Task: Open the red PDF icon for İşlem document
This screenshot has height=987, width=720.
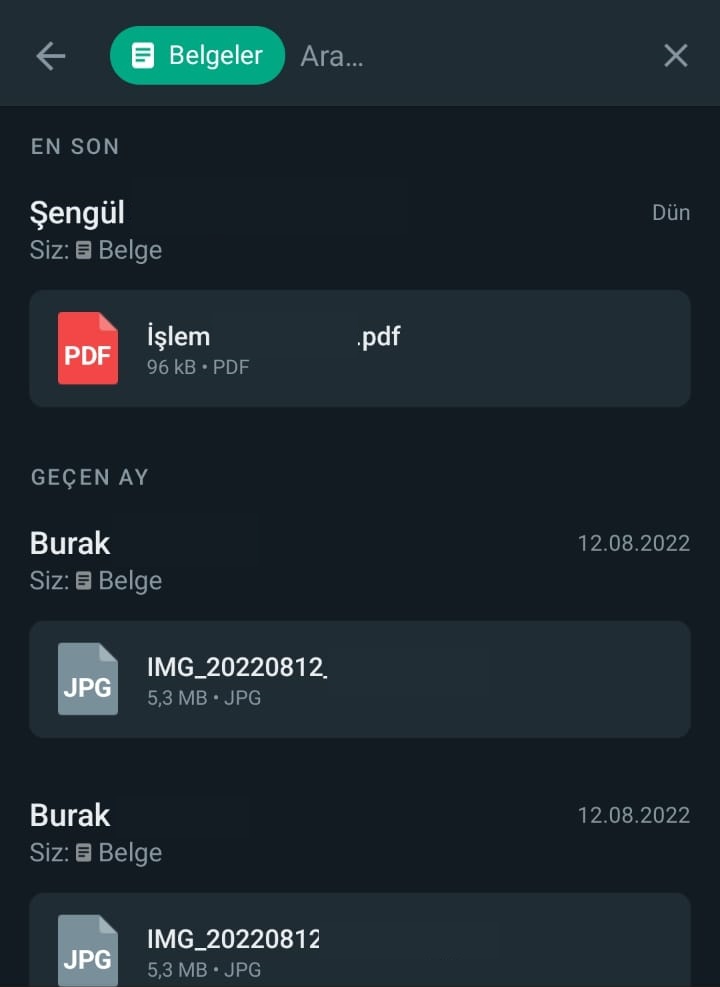Action: [88, 348]
